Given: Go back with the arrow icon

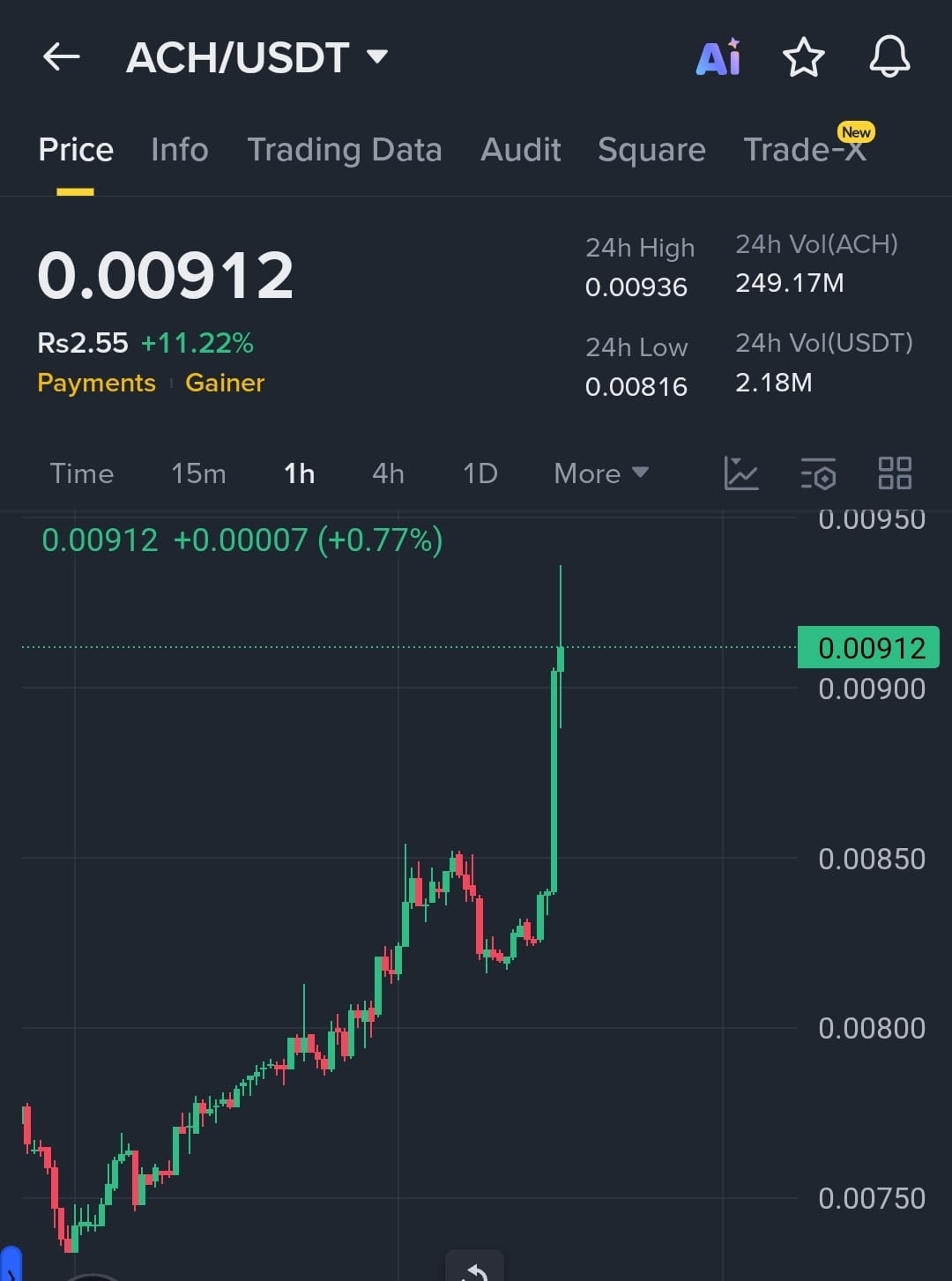Looking at the screenshot, I should 60,56.
